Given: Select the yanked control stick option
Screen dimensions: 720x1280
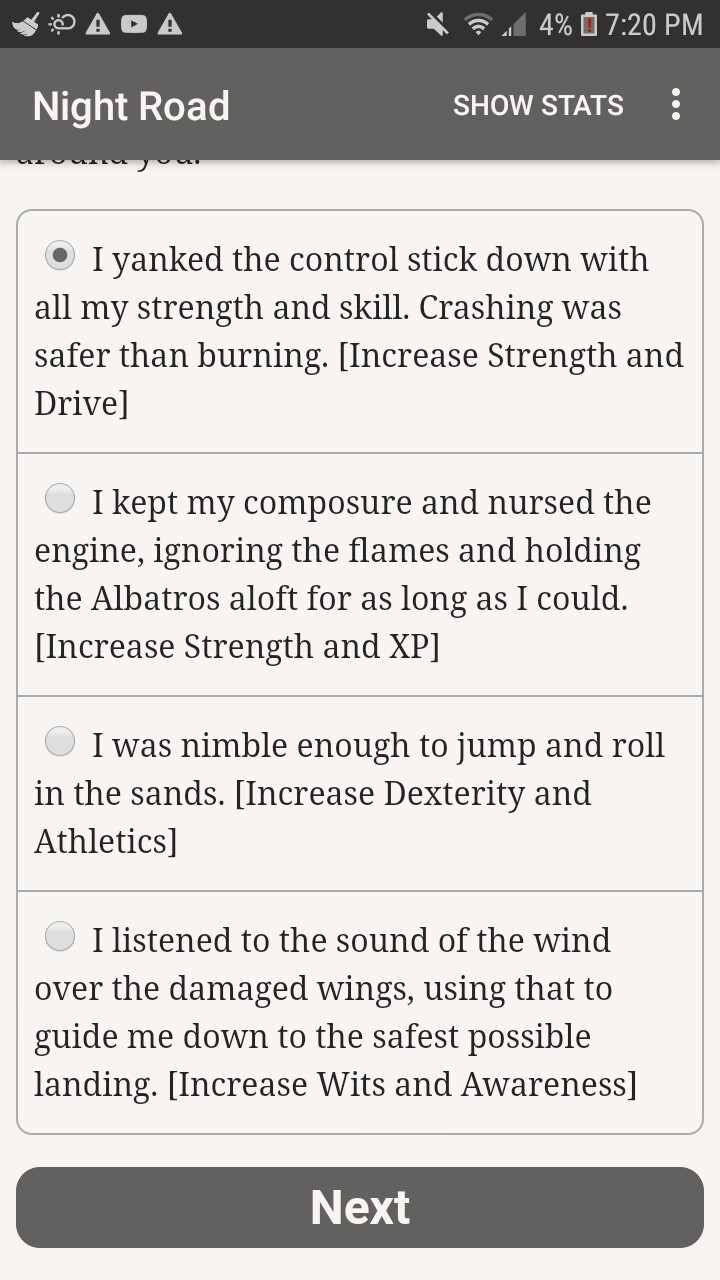Looking at the screenshot, I should tap(360, 331).
